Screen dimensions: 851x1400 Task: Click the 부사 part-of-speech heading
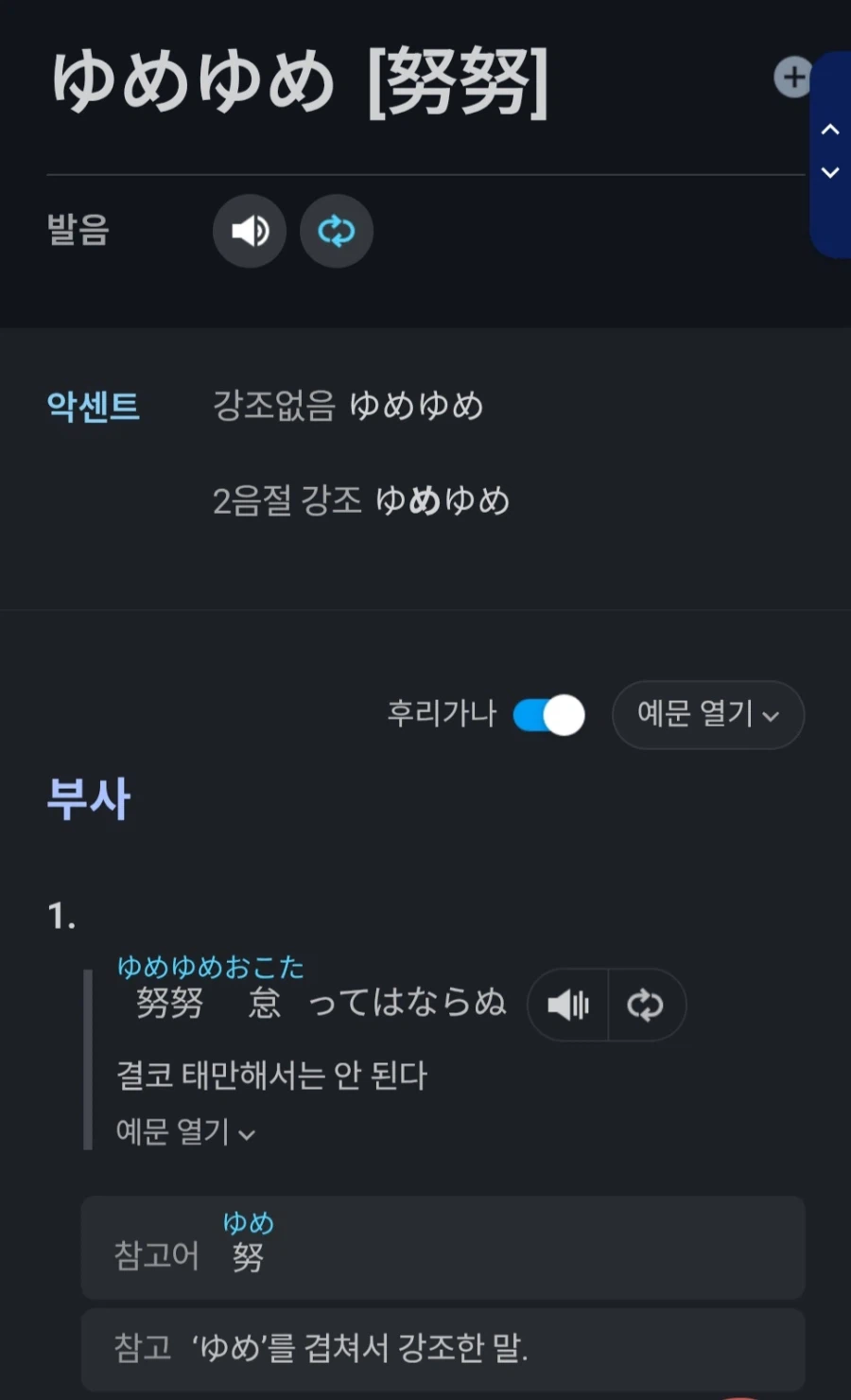point(88,797)
